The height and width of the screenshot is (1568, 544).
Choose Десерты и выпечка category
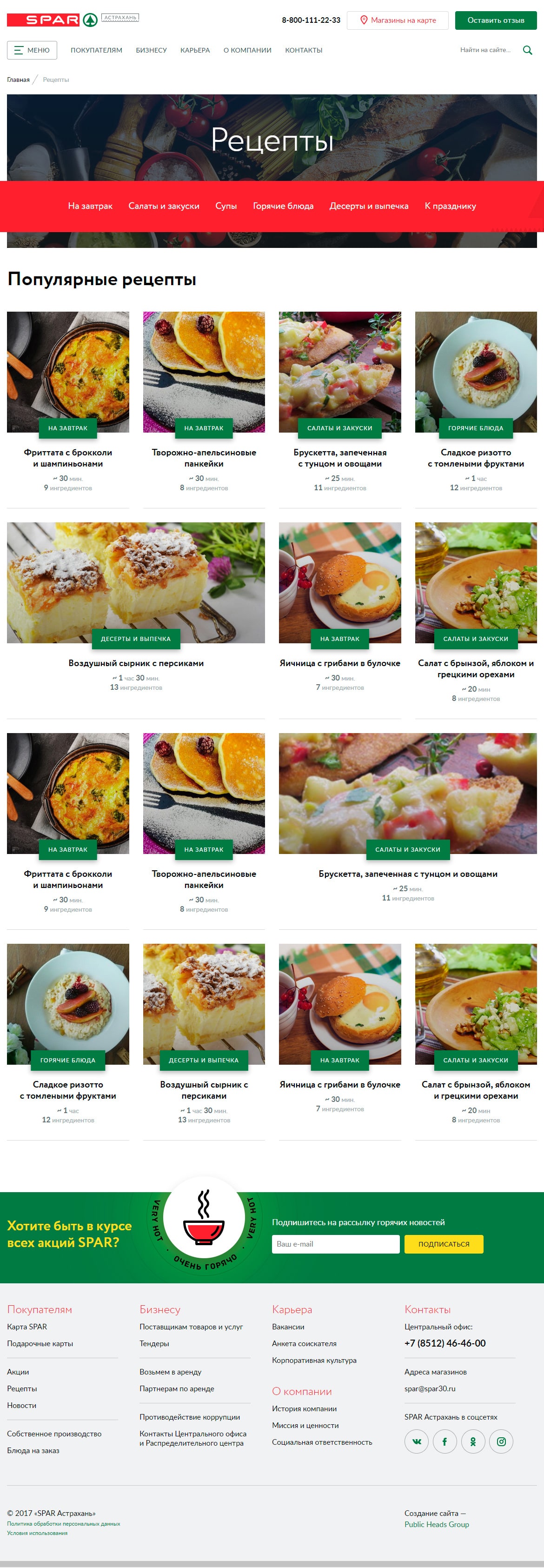[369, 206]
